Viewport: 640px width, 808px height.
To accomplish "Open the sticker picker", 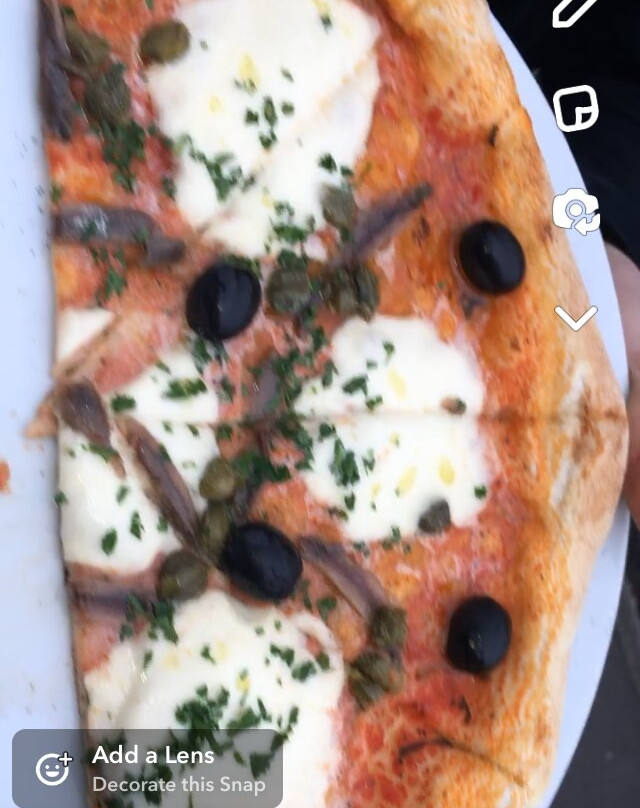I will (x=576, y=108).
